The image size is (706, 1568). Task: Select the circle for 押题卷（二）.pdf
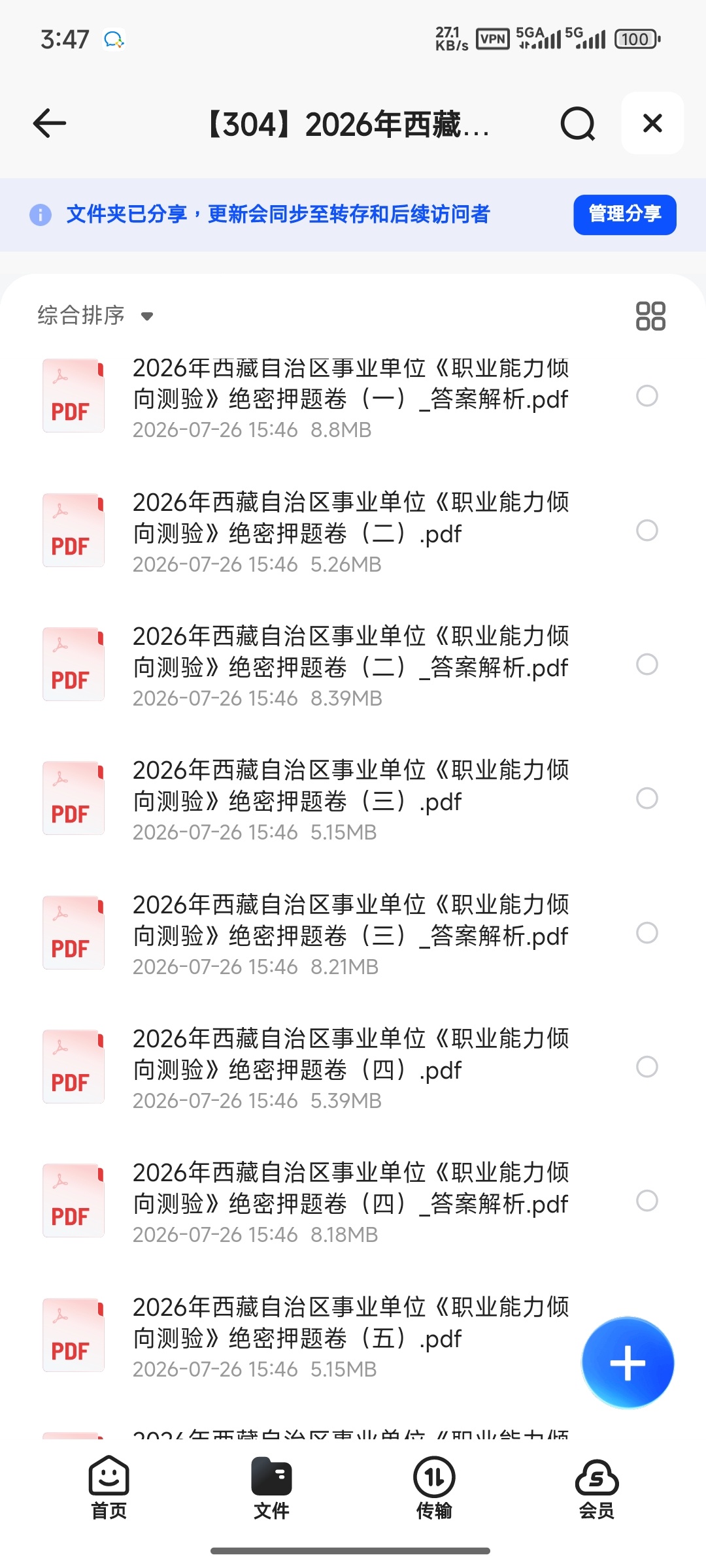tap(647, 531)
